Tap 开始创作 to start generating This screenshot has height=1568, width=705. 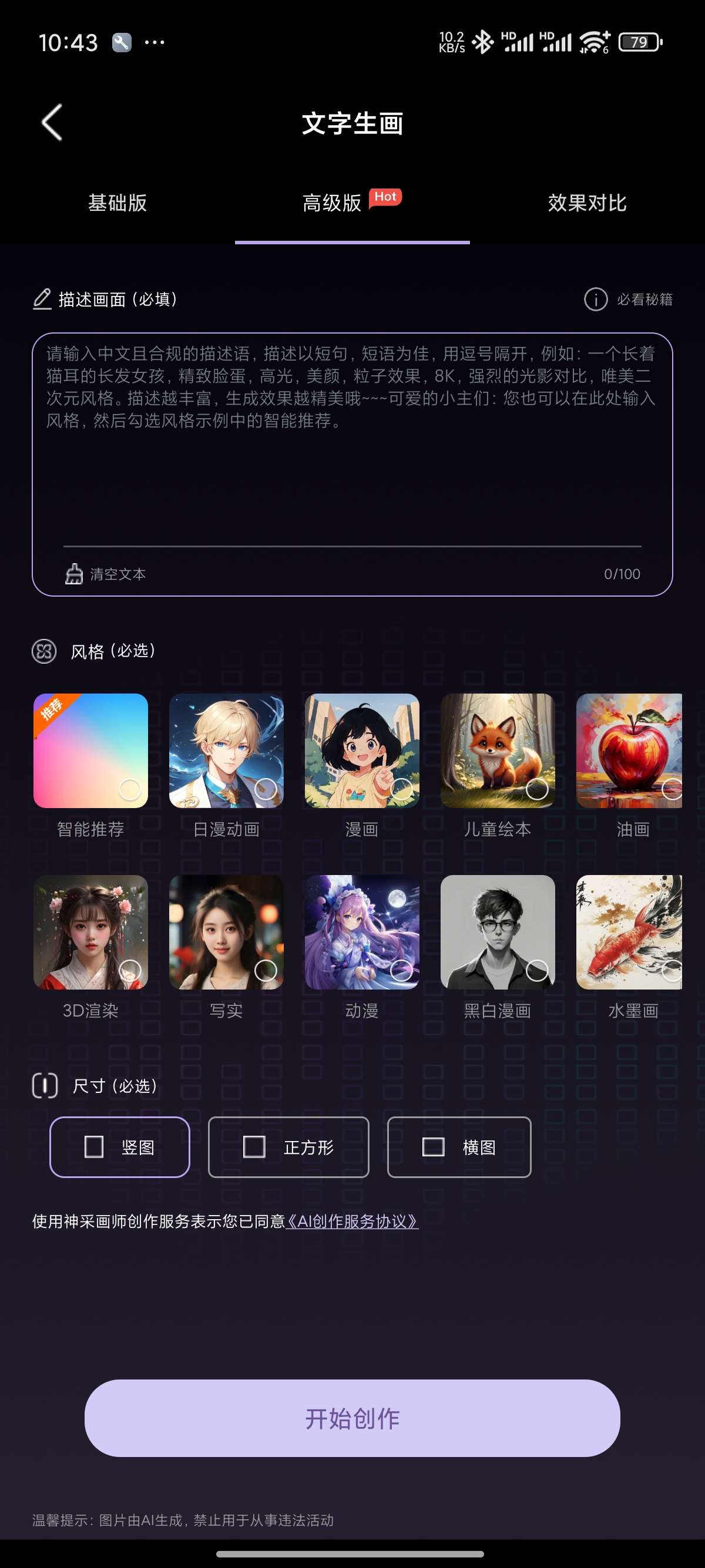tap(352, 1418)
